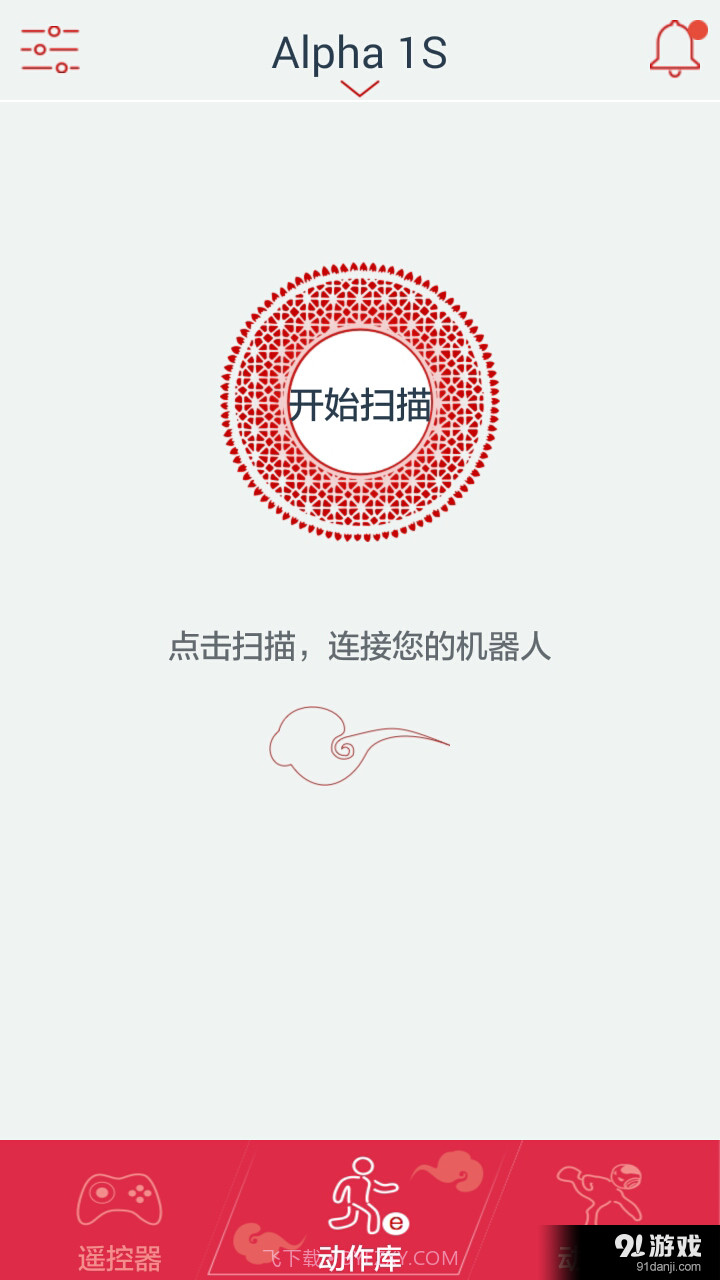Expand the chevron below the Alpha 1S title
Viewport: 720px width, 1280px height.
360,88
